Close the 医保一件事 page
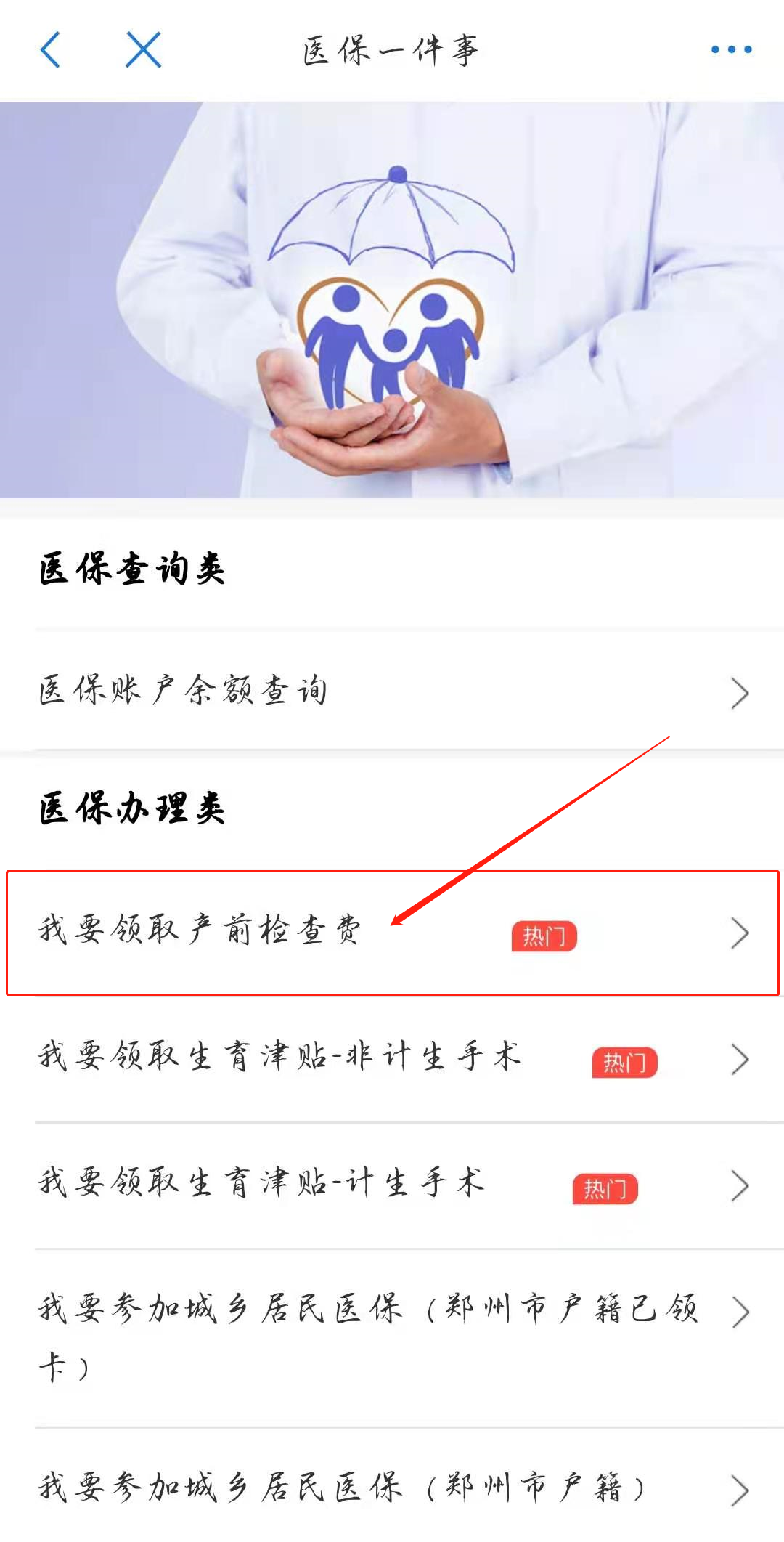The width and height of the screenshot is (784, 1542). click(x=143, y=50)
